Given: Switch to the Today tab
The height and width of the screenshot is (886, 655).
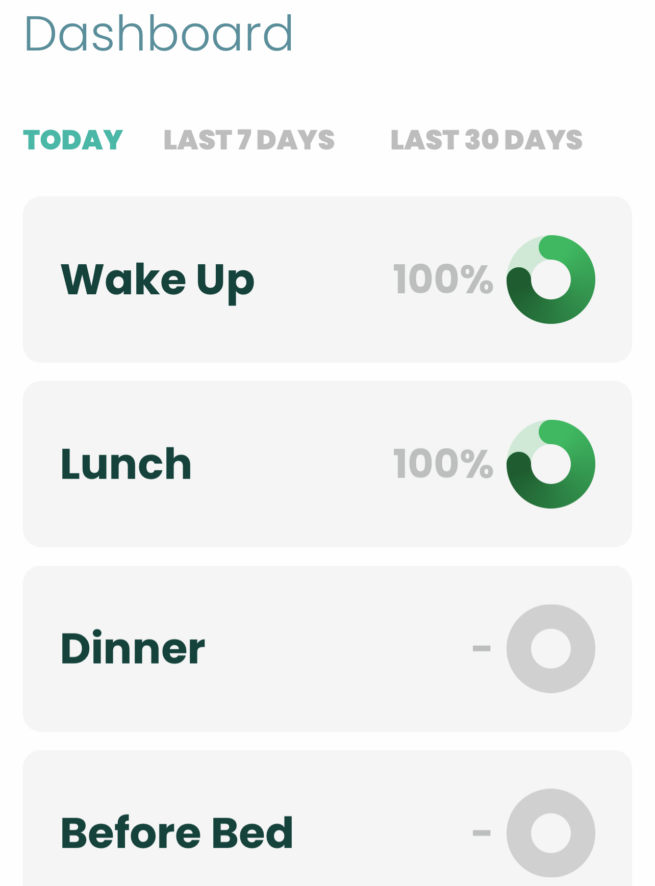Looking at the screenshot, I should click(x=73, y=140).
